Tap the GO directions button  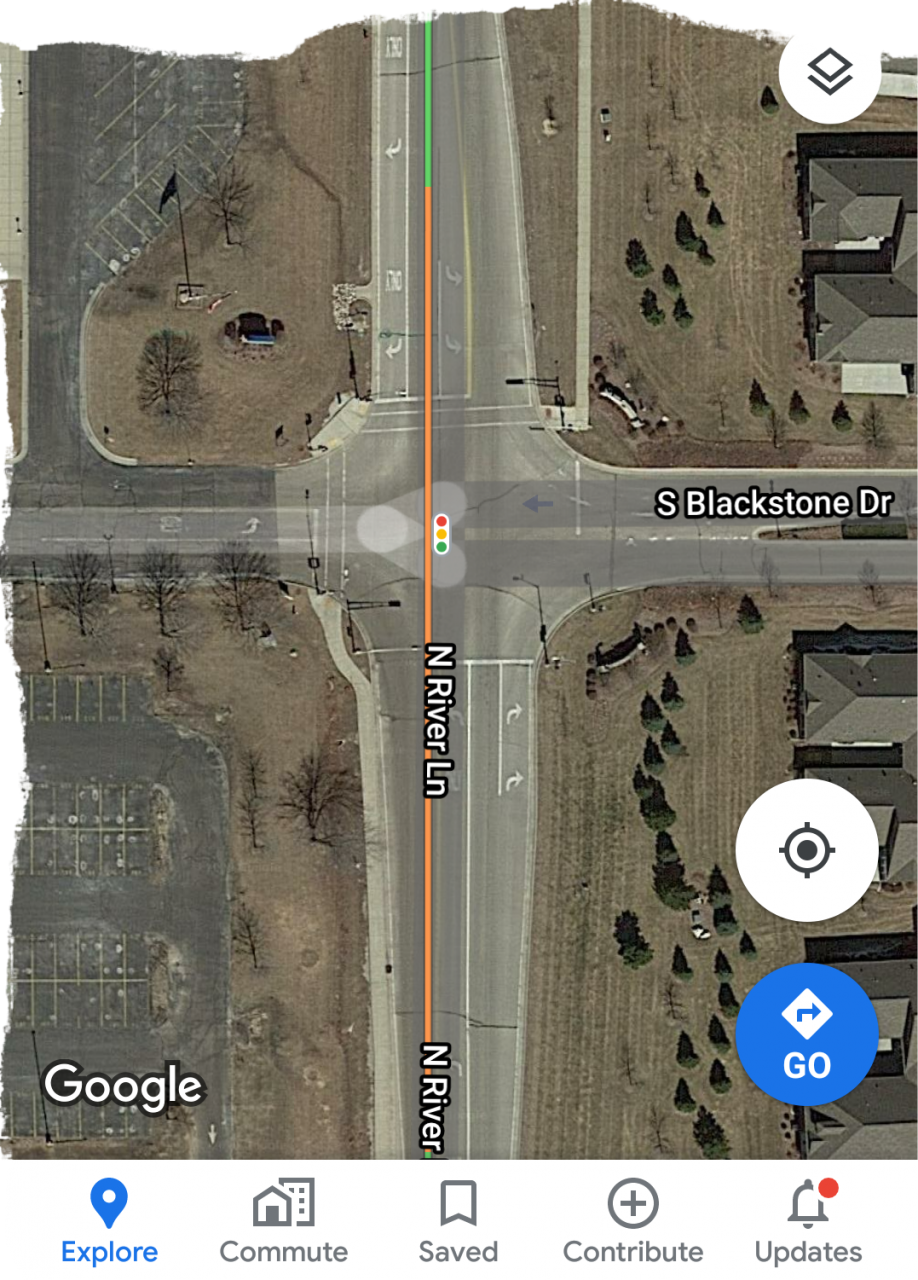click(807, 1034)
